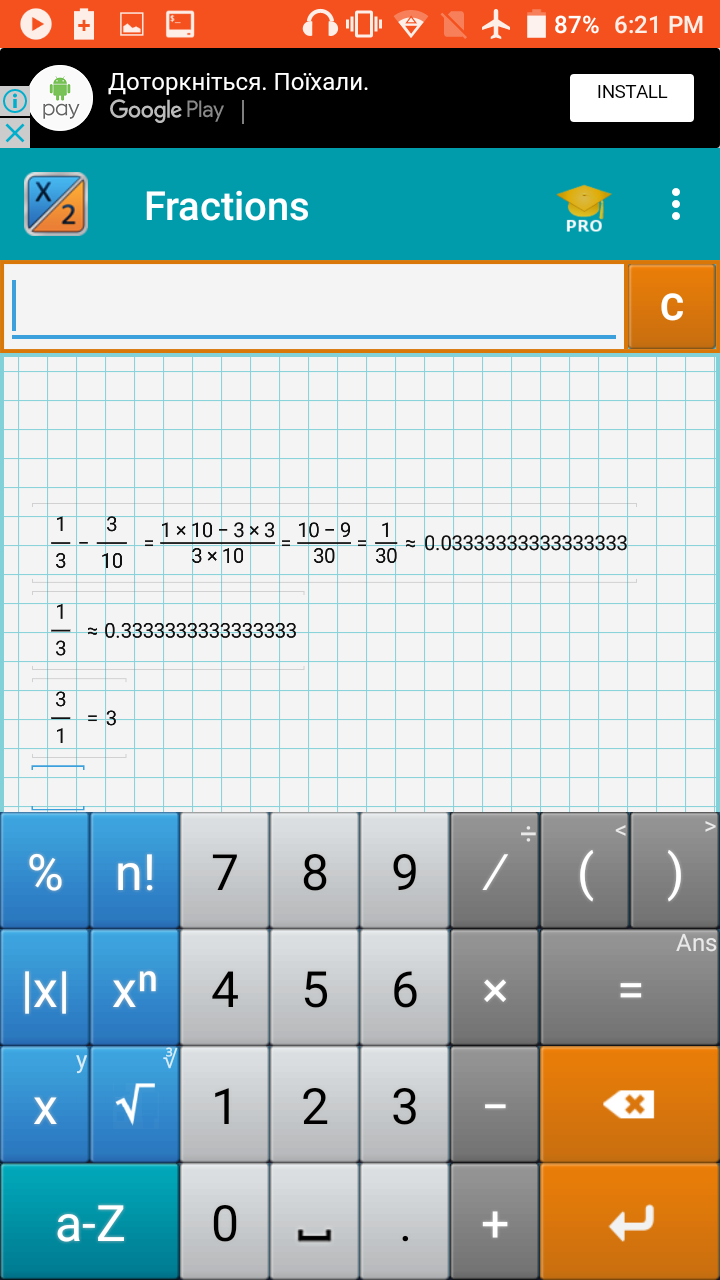
Task: Tap the percent key
Action: click(45, 870)
